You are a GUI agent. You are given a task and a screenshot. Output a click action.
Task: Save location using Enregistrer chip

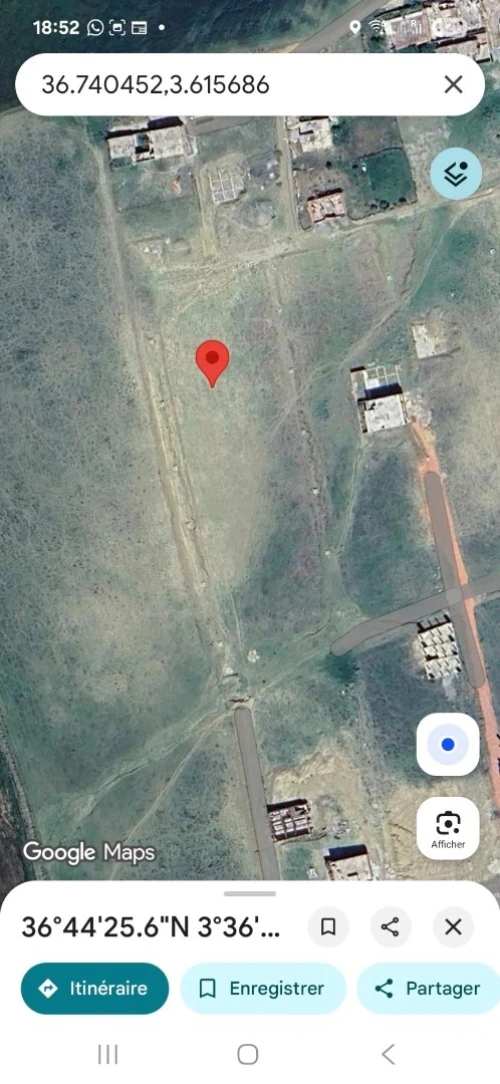[x=263, y=989]
